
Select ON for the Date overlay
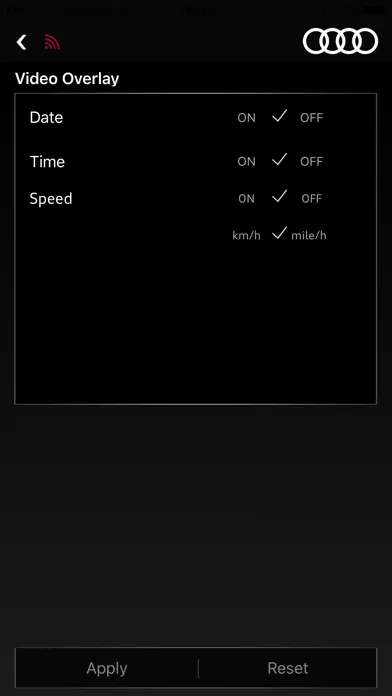click(x=246, y=118)
